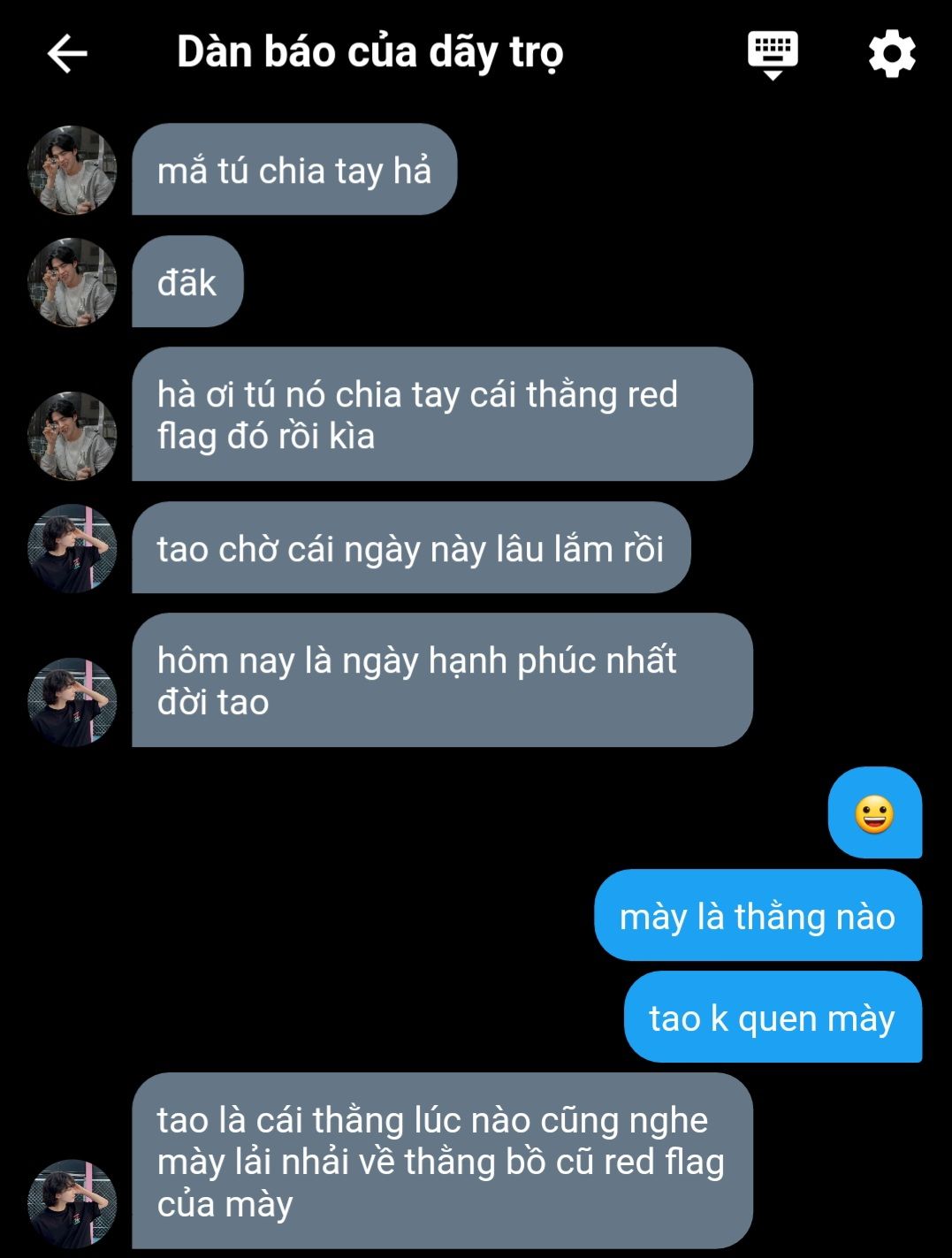This screenshot has height=1258, width=952.
Task: Toggle the keyboard icon in the header
Action: 773,54
